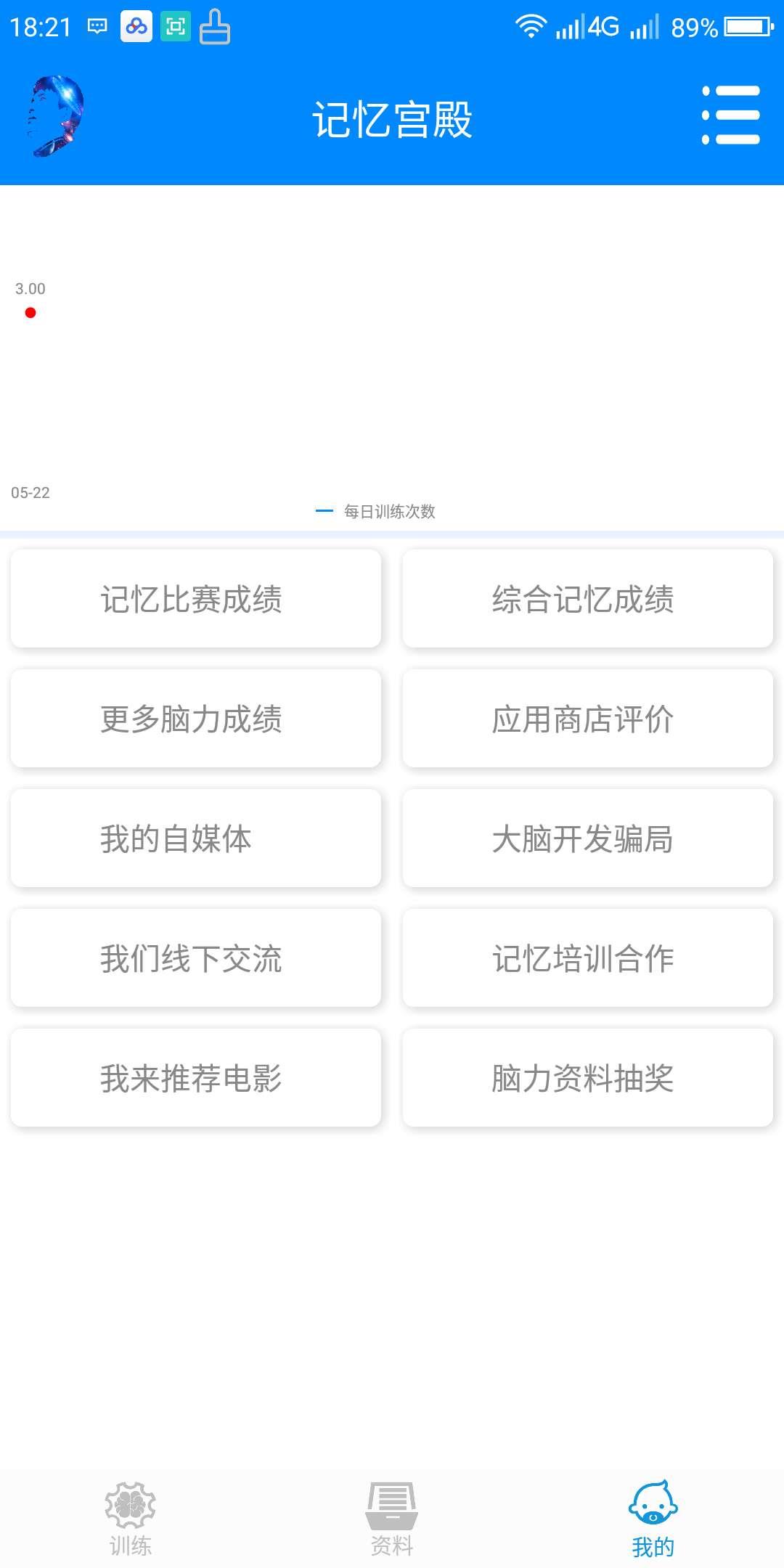784x1568 pixels.
Task: Select the 我的 tab
Action: [x=653, y=1519]
